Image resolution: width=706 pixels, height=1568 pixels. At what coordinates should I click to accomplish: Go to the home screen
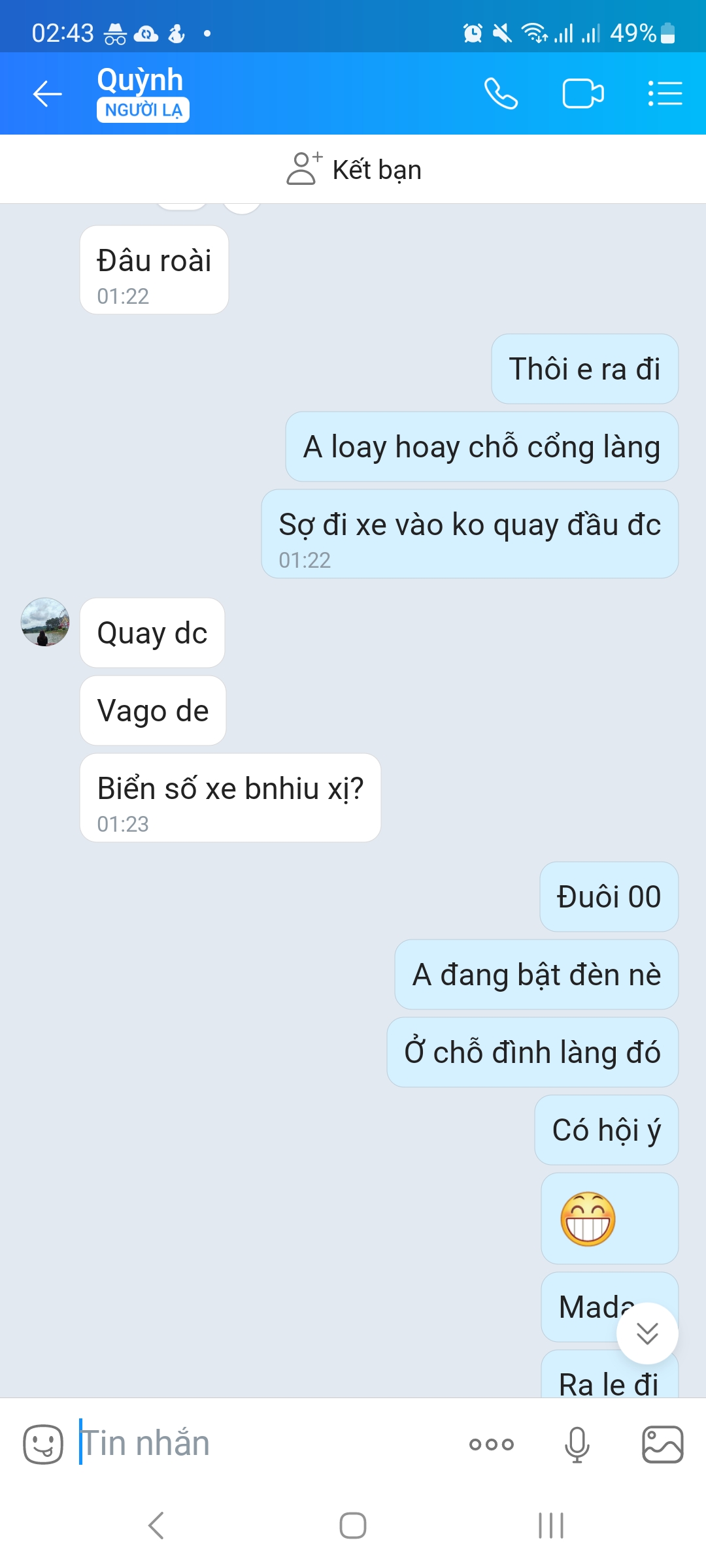pos(353,1526)
